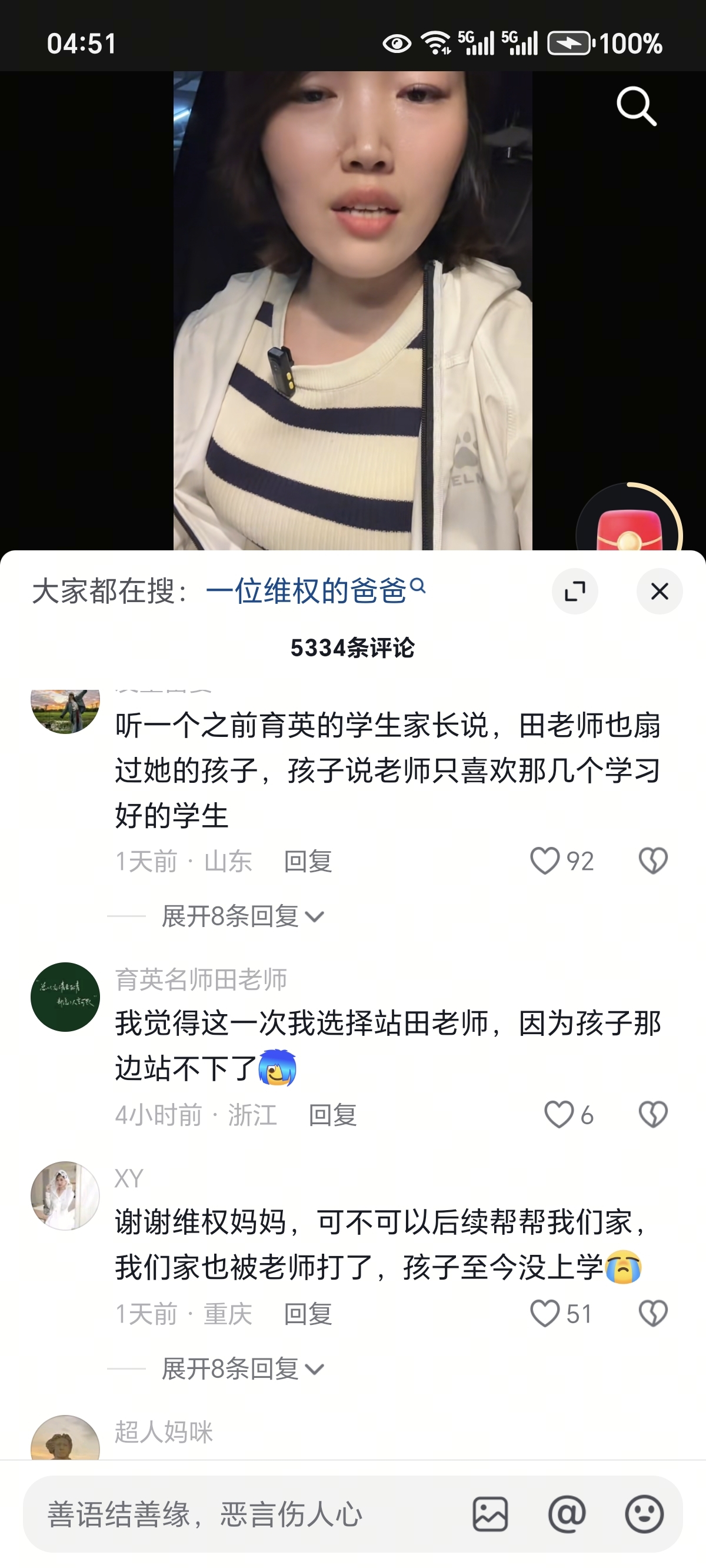This screenshot has height=1568, width=706.
Task: Close the comments panel
Action: click(659, 591)
